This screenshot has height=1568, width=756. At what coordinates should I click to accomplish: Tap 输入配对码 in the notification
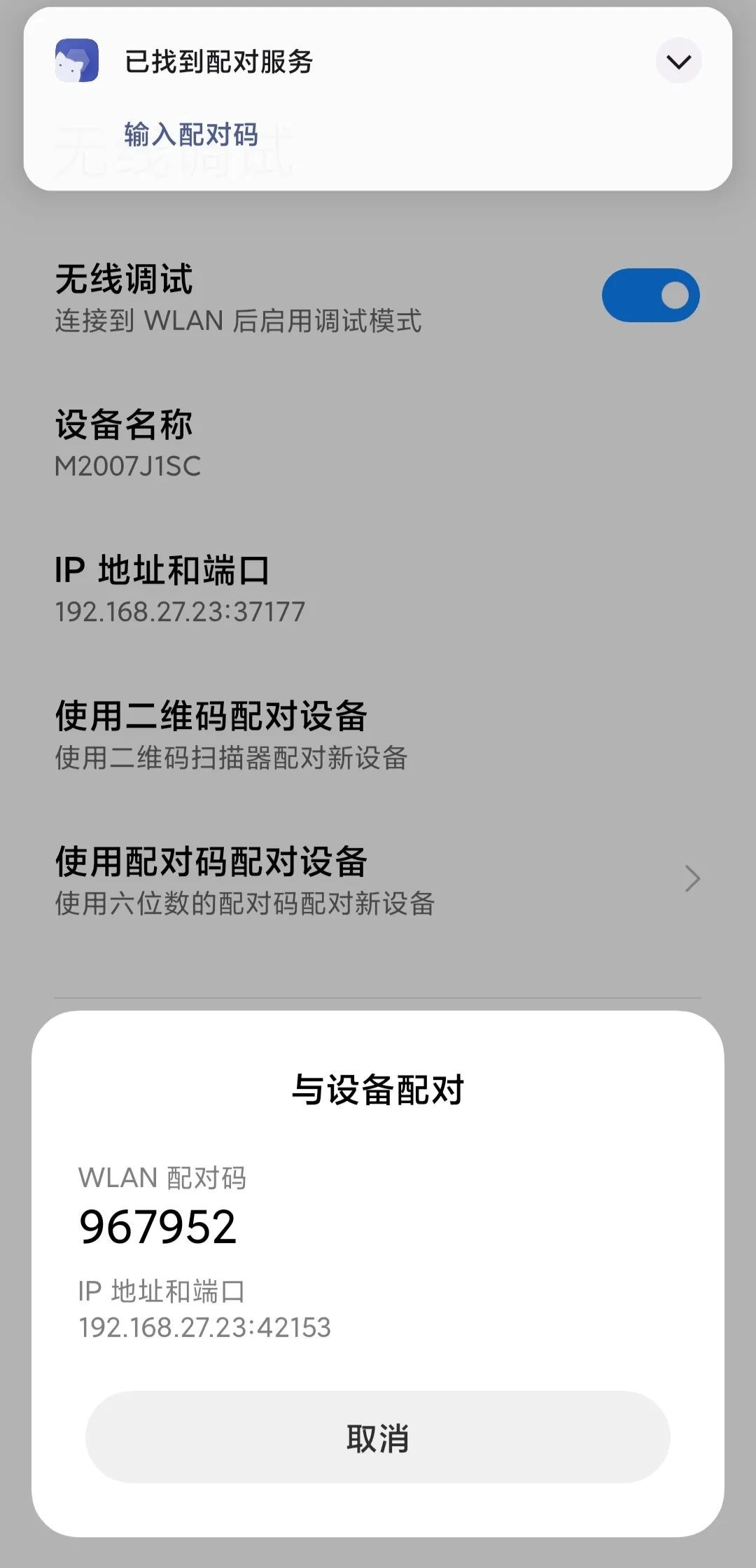(191, 134)
